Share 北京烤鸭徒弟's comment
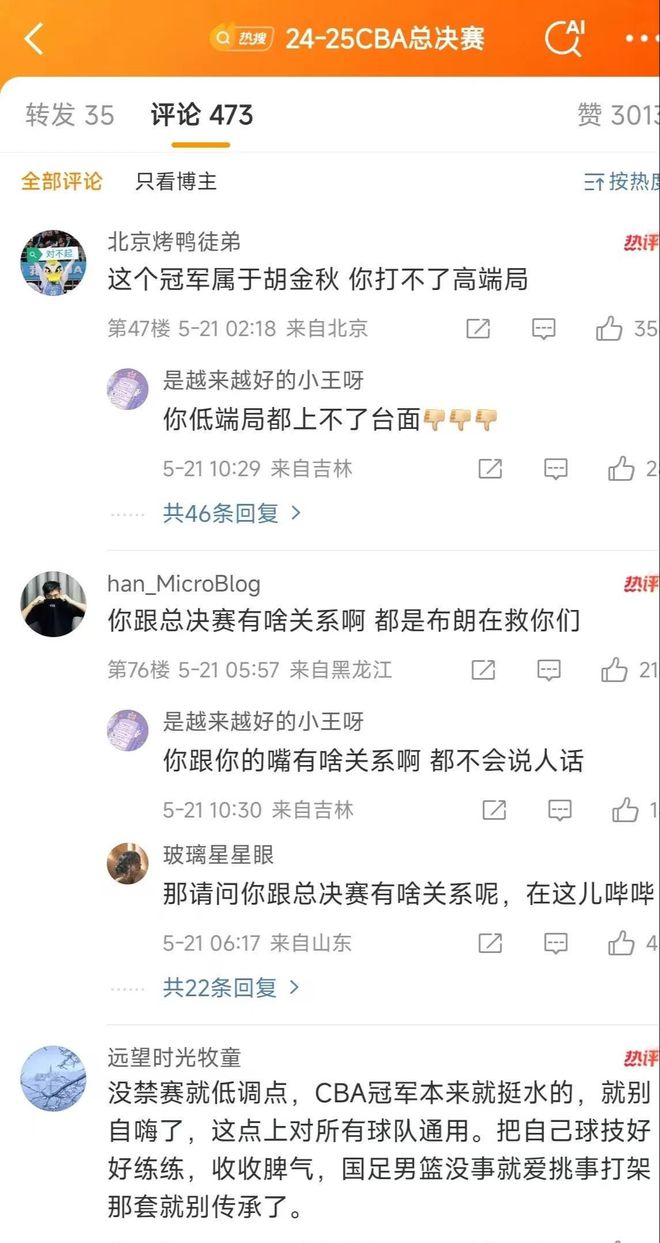Image resolution: width=660 pixels, height=1243 pixels. (x=478, y=328)
